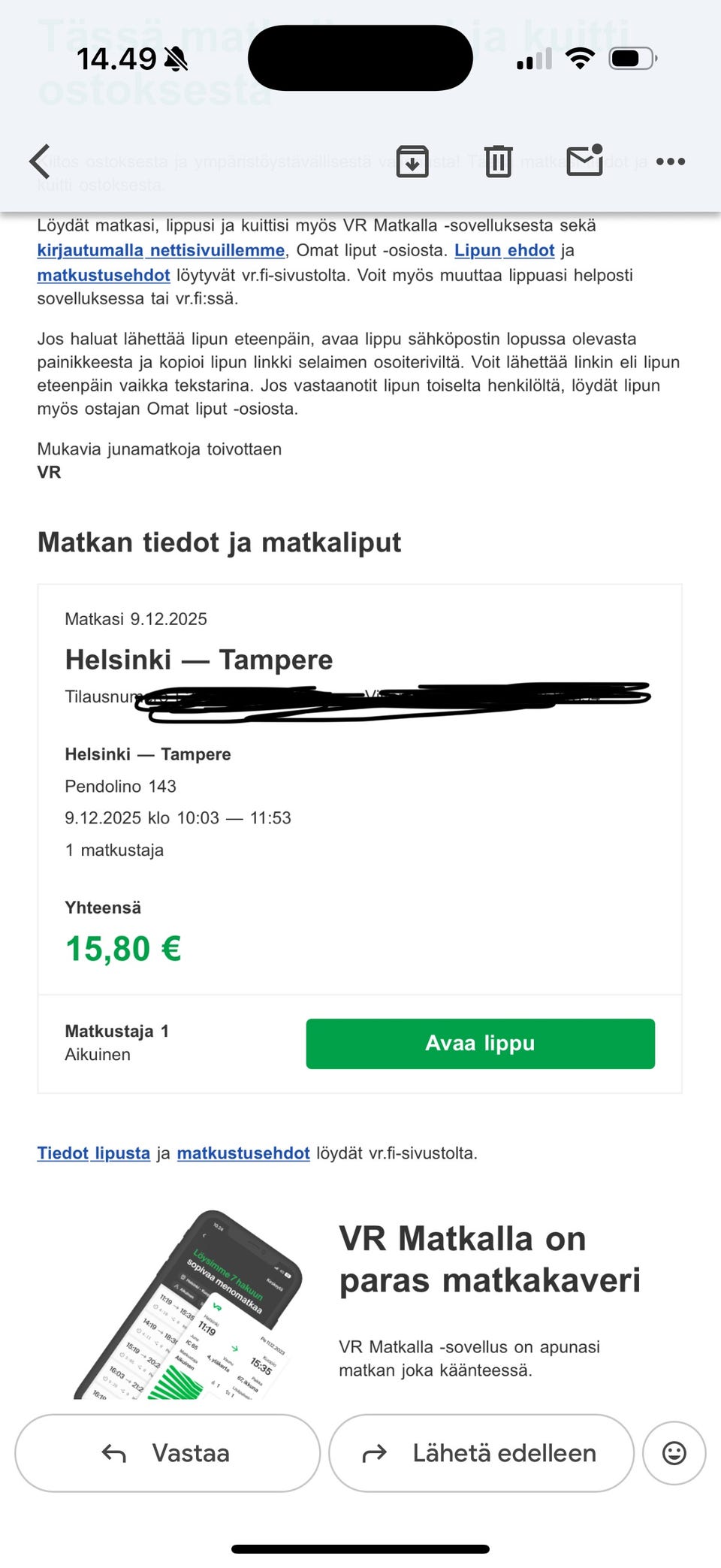Image resolution: width=721 pixels, height=1568 pixels.
Task: Tap the green Avaa lippu button
Action: point(480,1043)
